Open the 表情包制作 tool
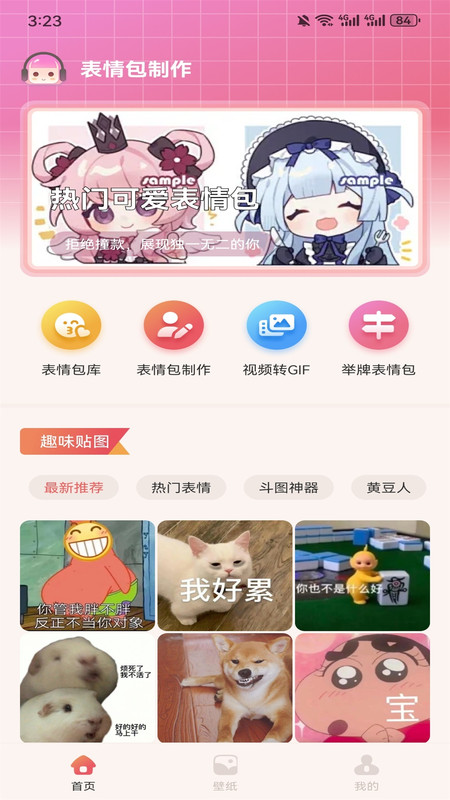This screenshot has width=450, height=800. pyautogui.click(x=173, y=338)
